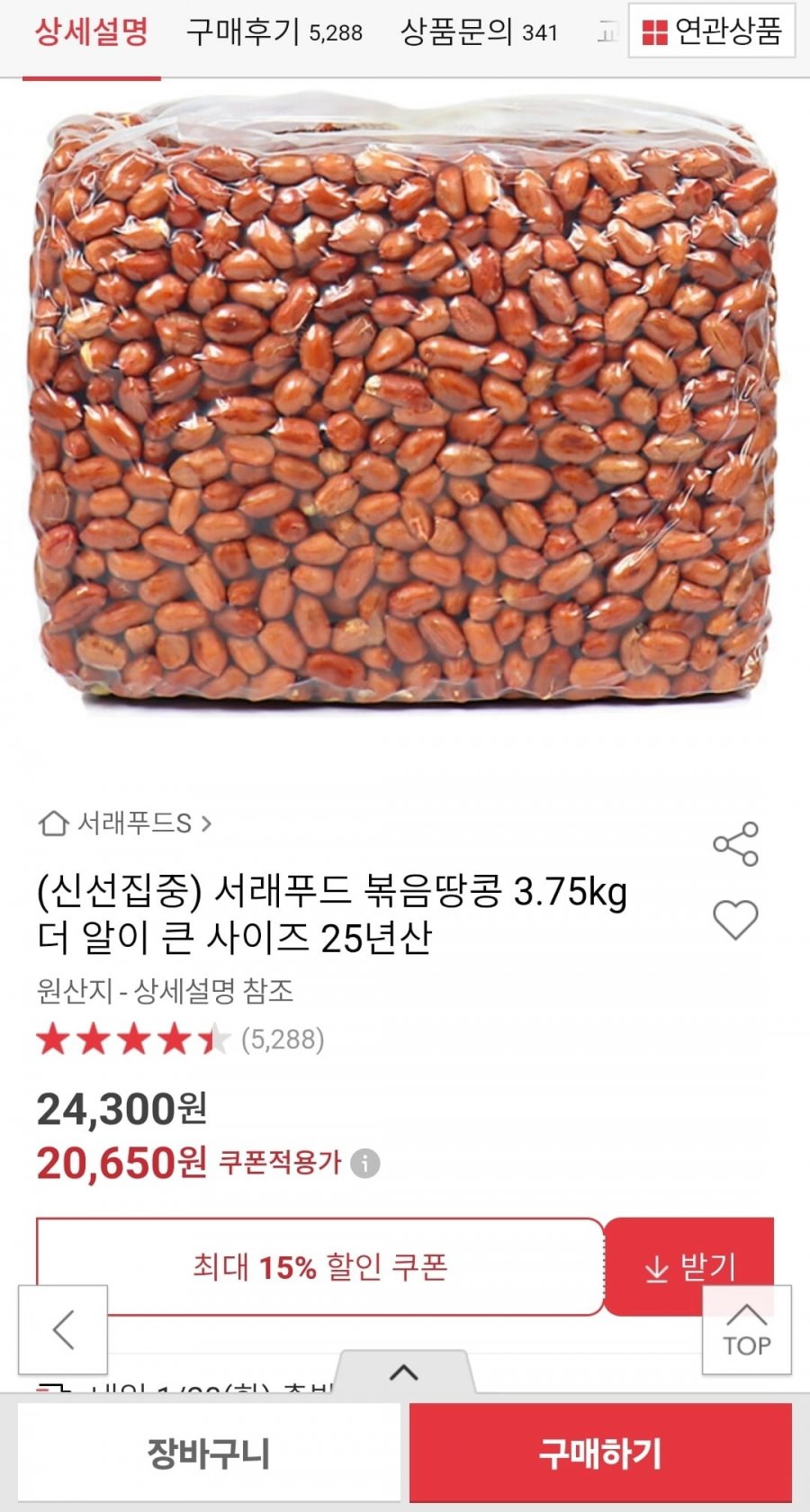Visit the 서래푸드S store page
The height and width of the screenshot is (1512, 810).
tap(125, 823)
